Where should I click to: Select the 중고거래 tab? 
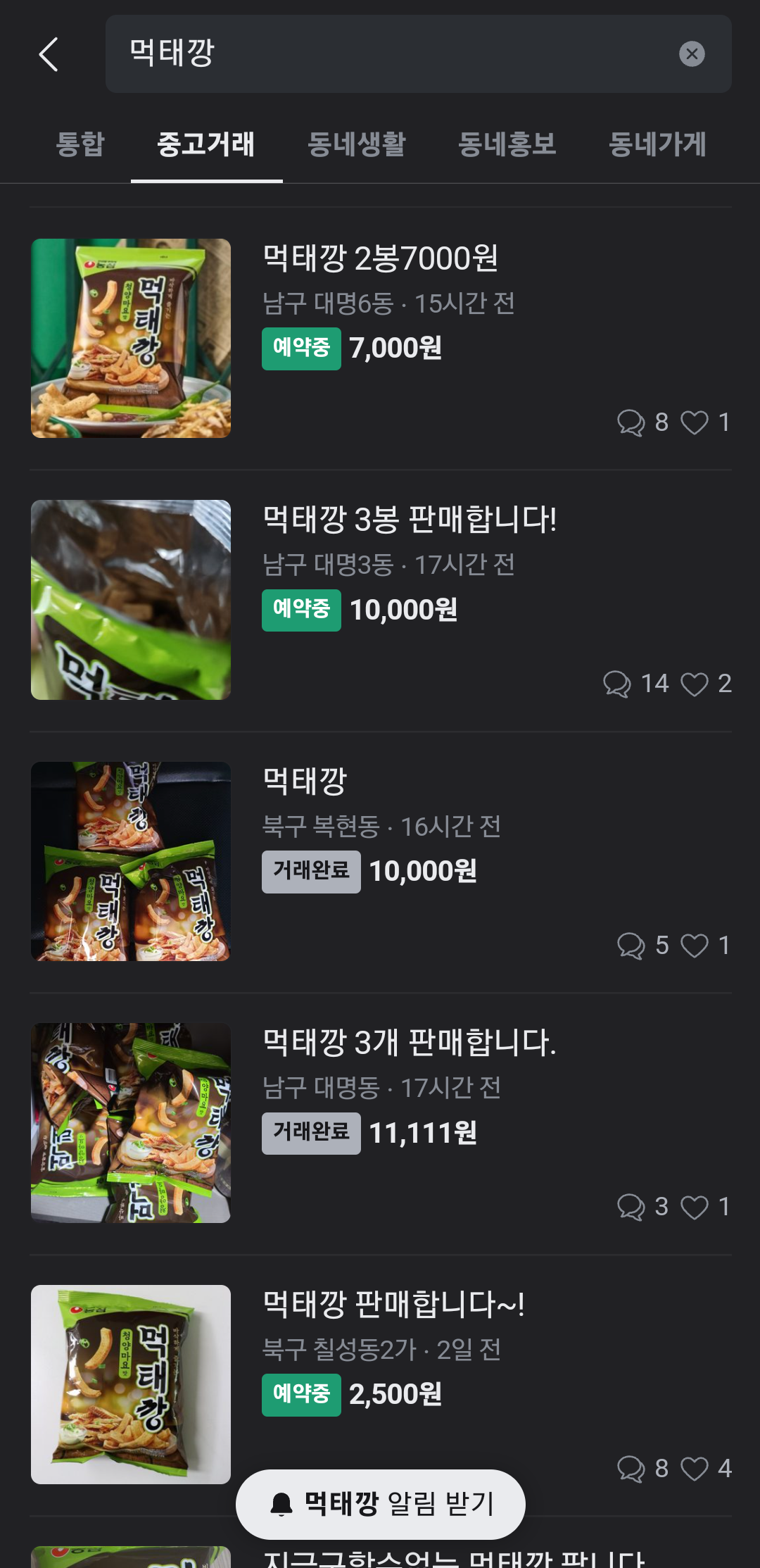coord(206,144)
